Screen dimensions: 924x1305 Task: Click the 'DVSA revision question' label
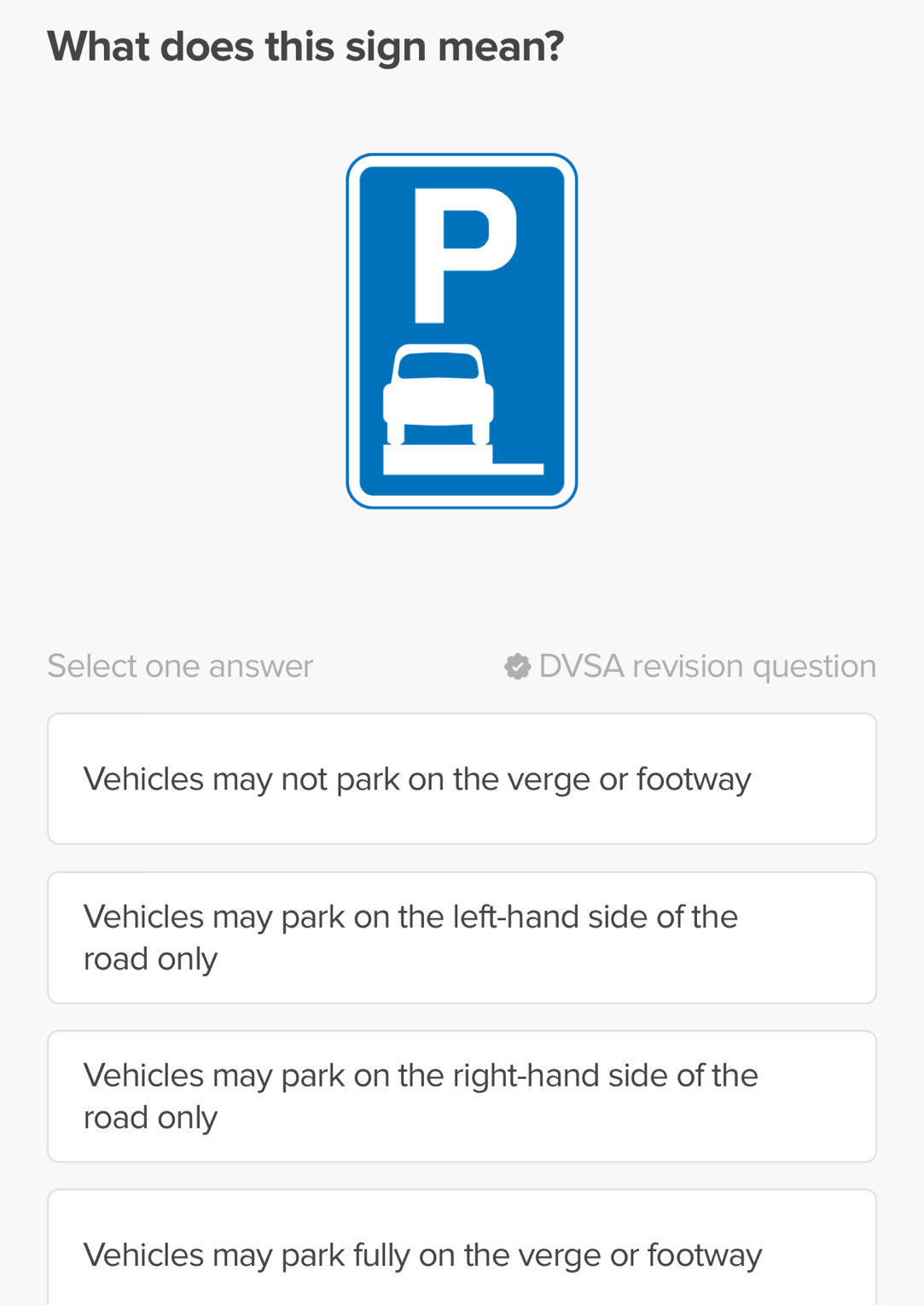pos(706,666)
